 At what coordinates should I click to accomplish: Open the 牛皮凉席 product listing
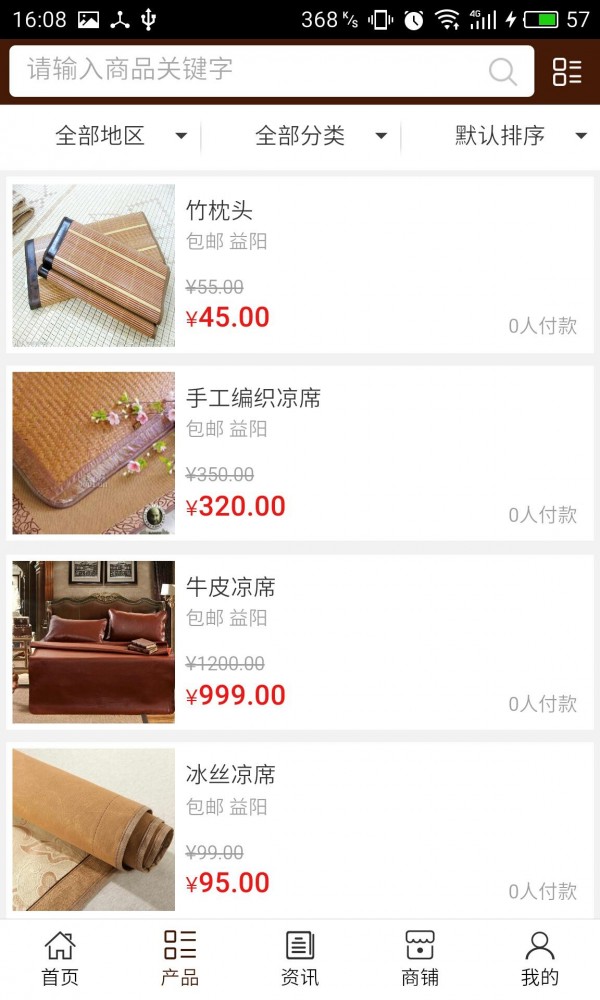(300, 642)
